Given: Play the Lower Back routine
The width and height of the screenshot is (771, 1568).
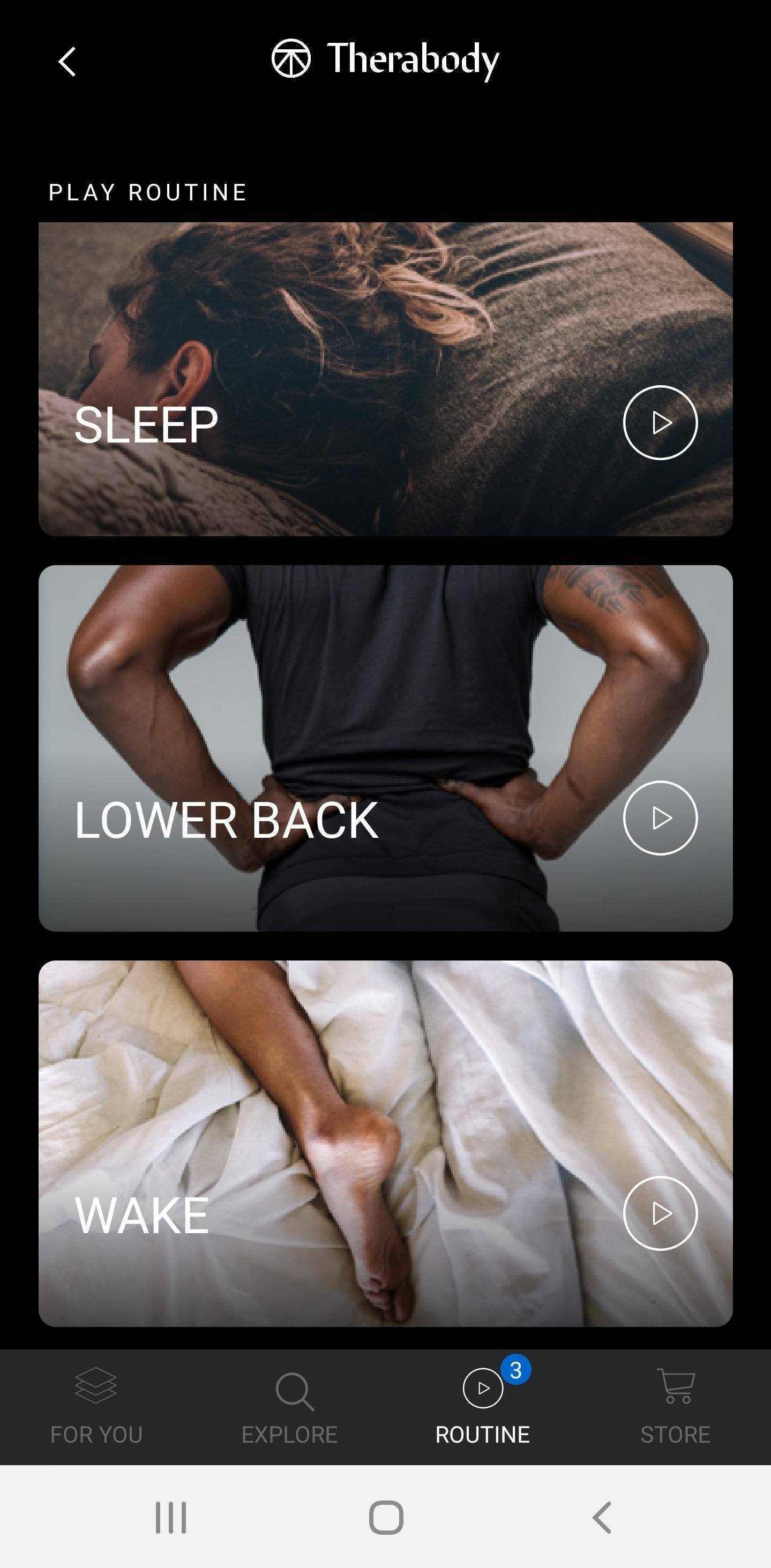Looking at the screenshot, I should click(x=660, y=818).
